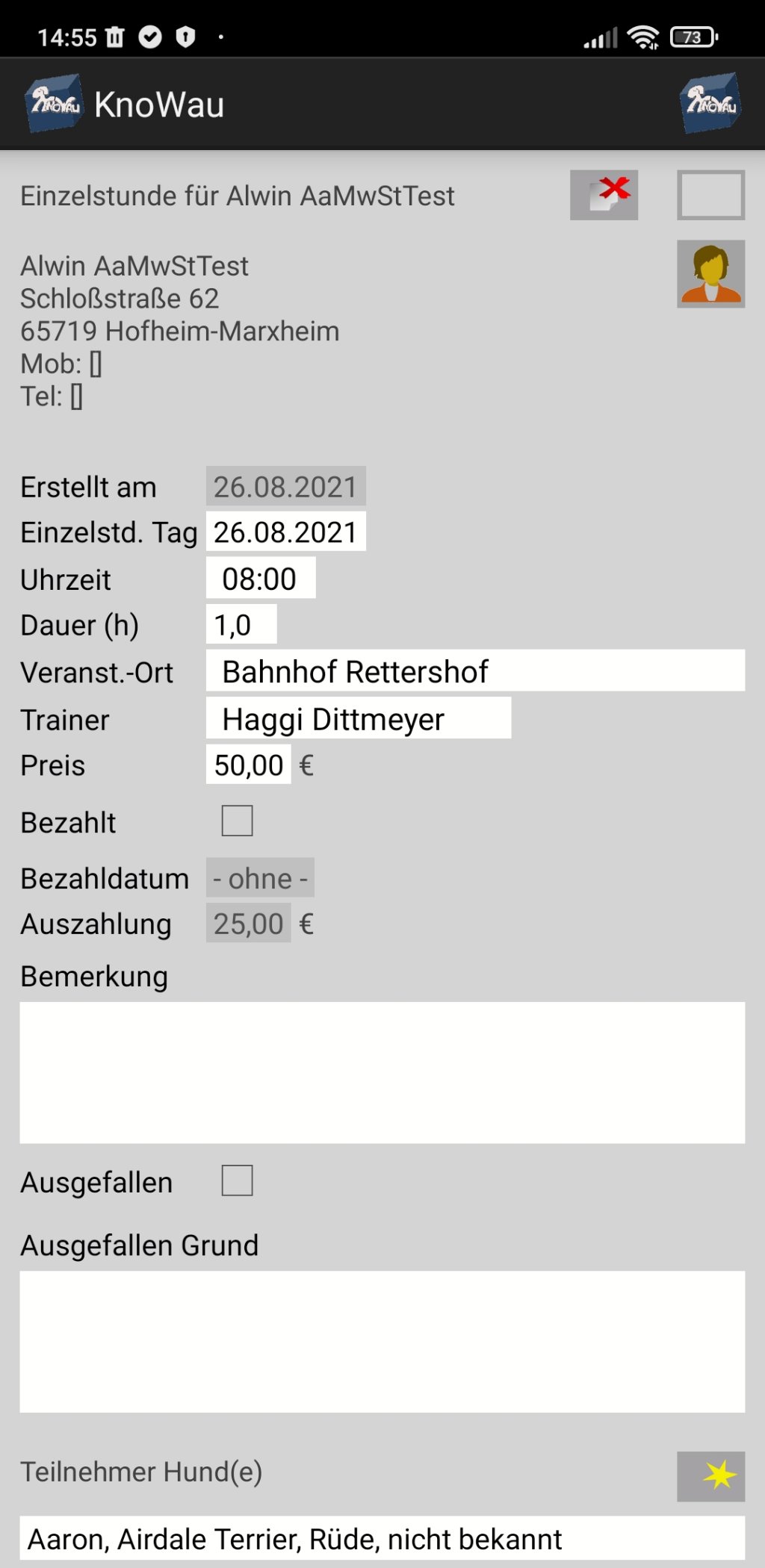Tap the empty button next to delete
The height and width of the screenshot is (1568, 765).
point(710,195)
